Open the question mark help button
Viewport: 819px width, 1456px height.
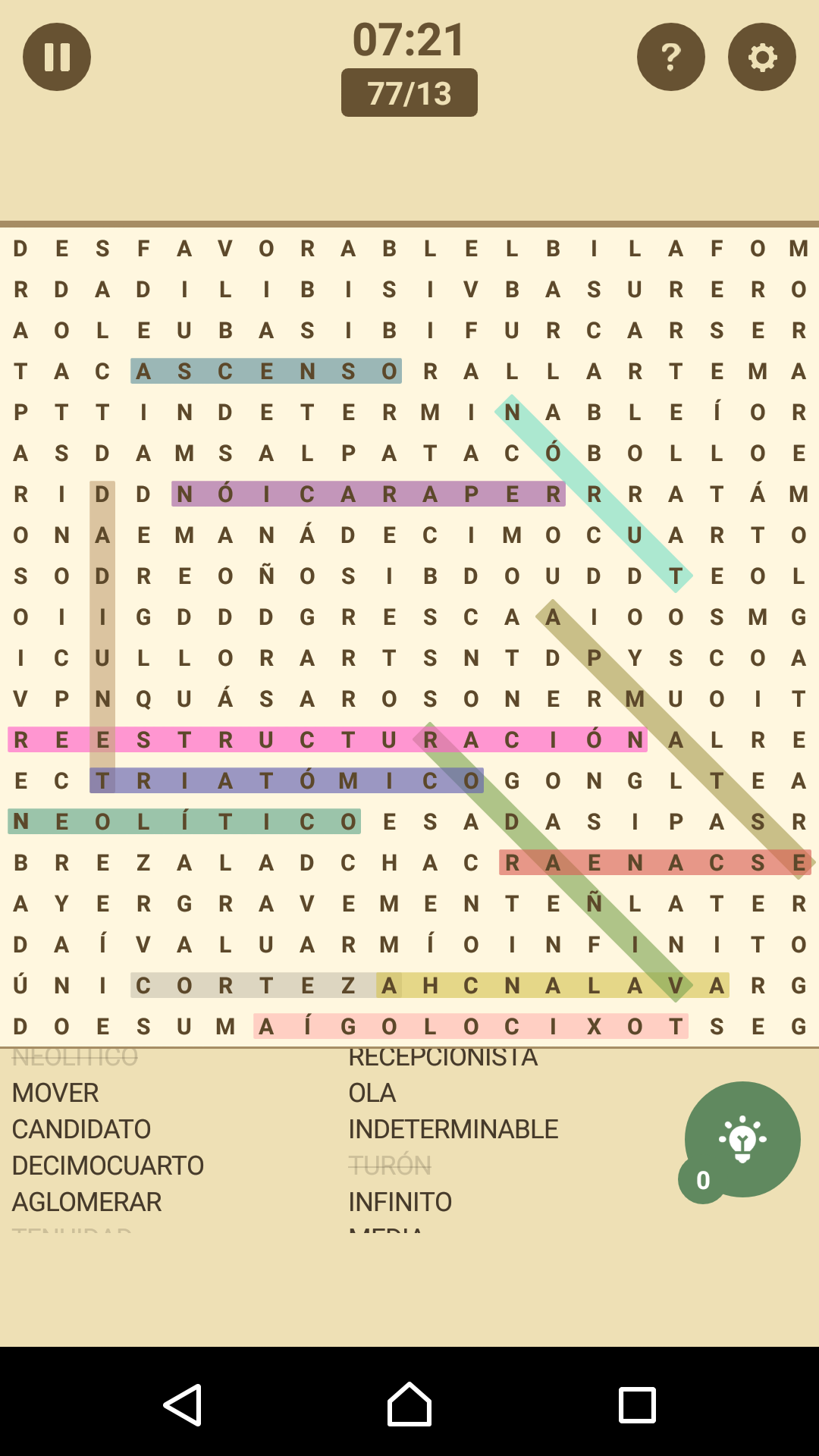click(x=670, y=57)
